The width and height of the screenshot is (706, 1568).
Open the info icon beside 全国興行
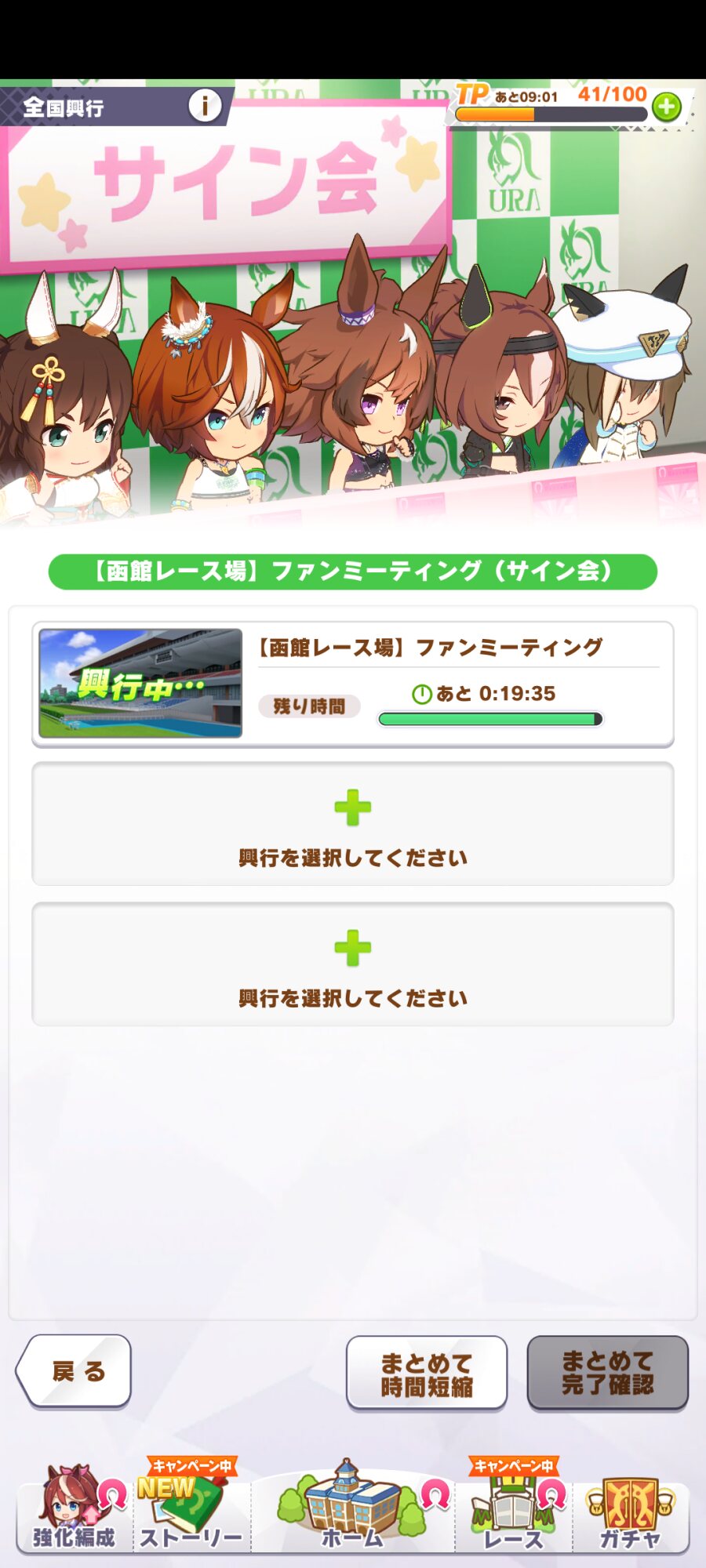click(x=205, y=104)
